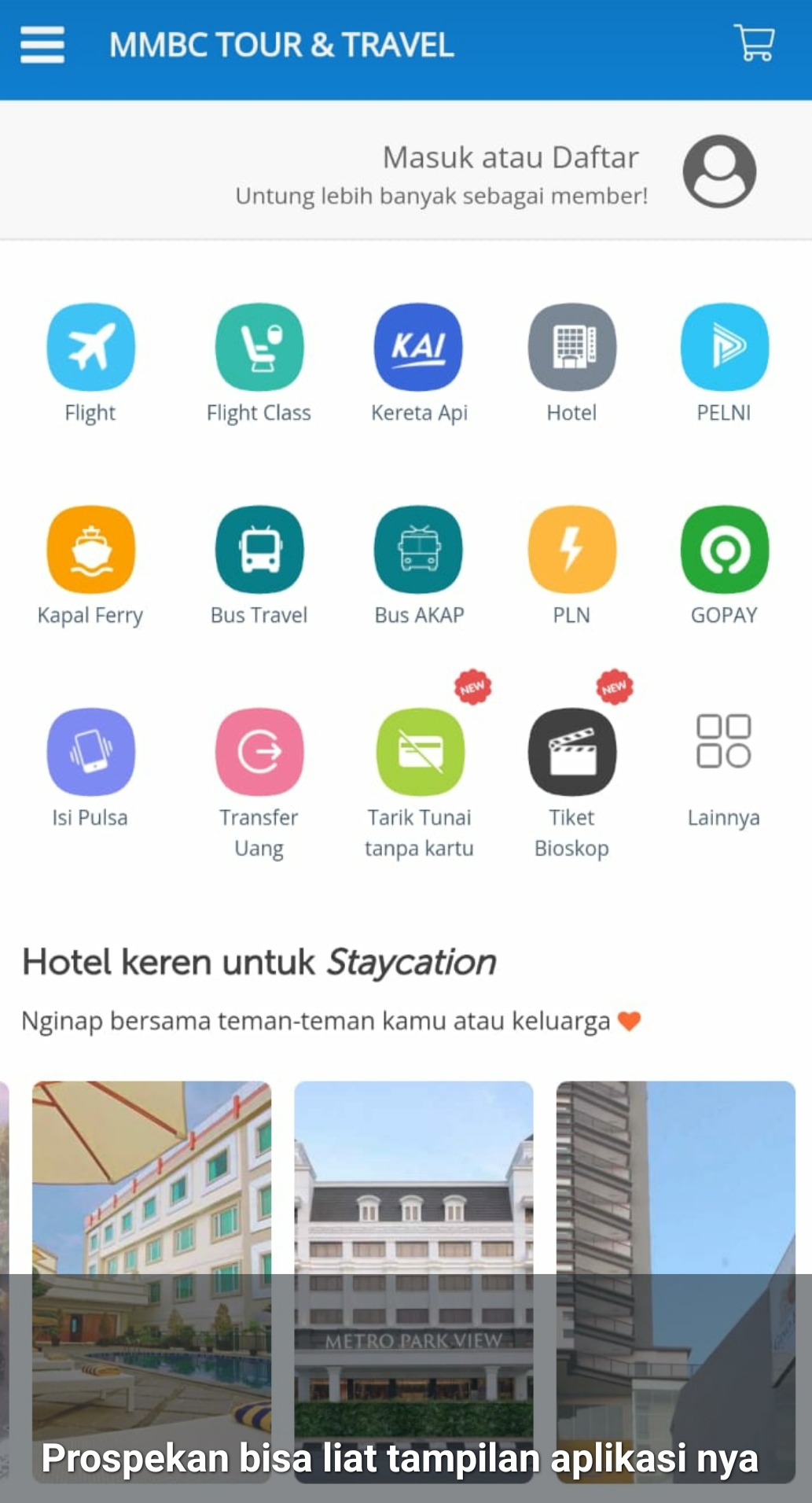Open the shopping cart
This screenshot has width=812, height=1503.
point(754,43)
